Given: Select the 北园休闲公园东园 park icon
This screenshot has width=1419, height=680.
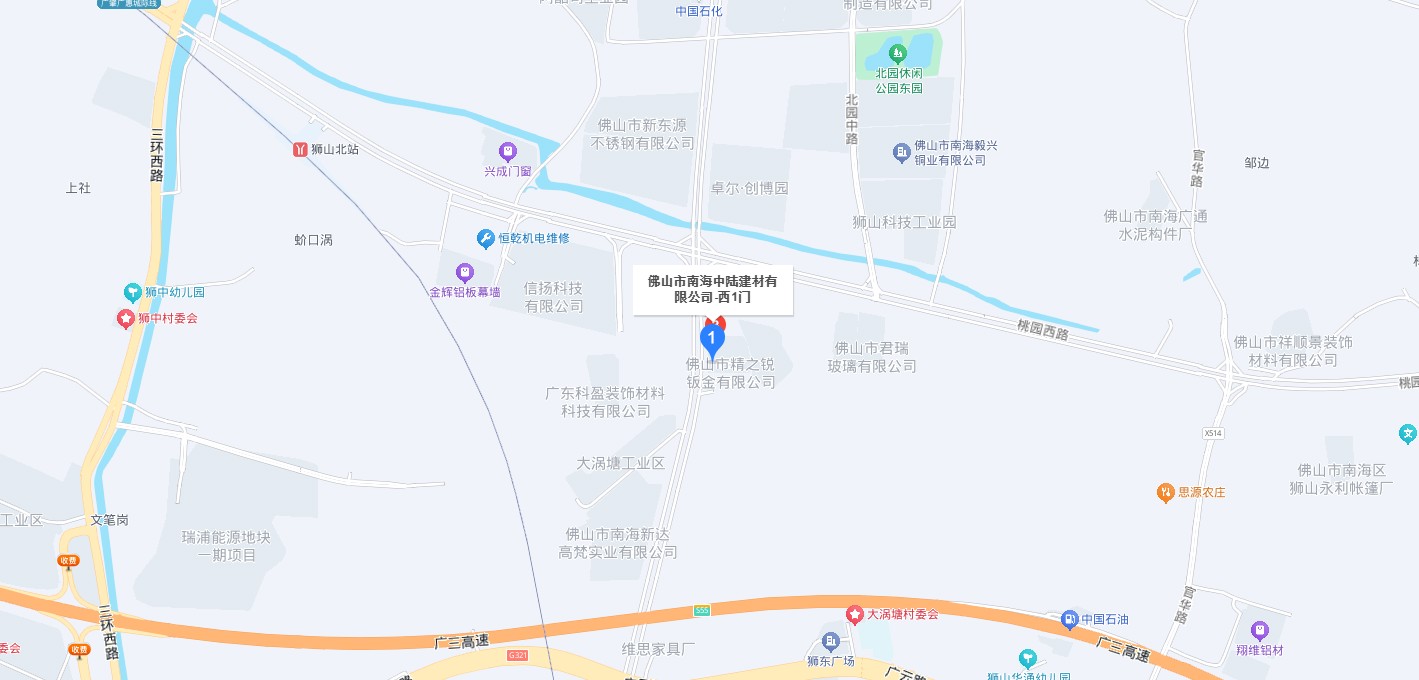Looking at the screenshot, I should (x=898, y=53).
